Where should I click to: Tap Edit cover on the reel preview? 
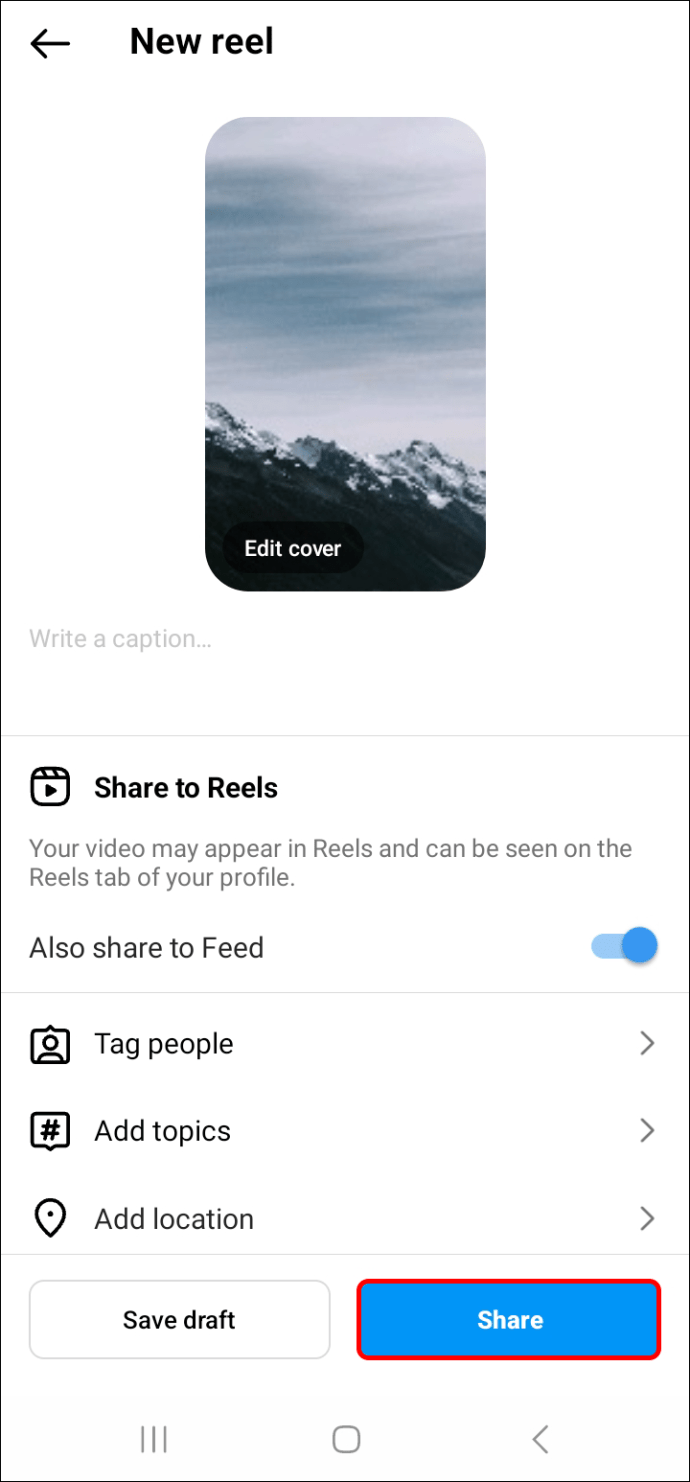(x=293, y=548)
